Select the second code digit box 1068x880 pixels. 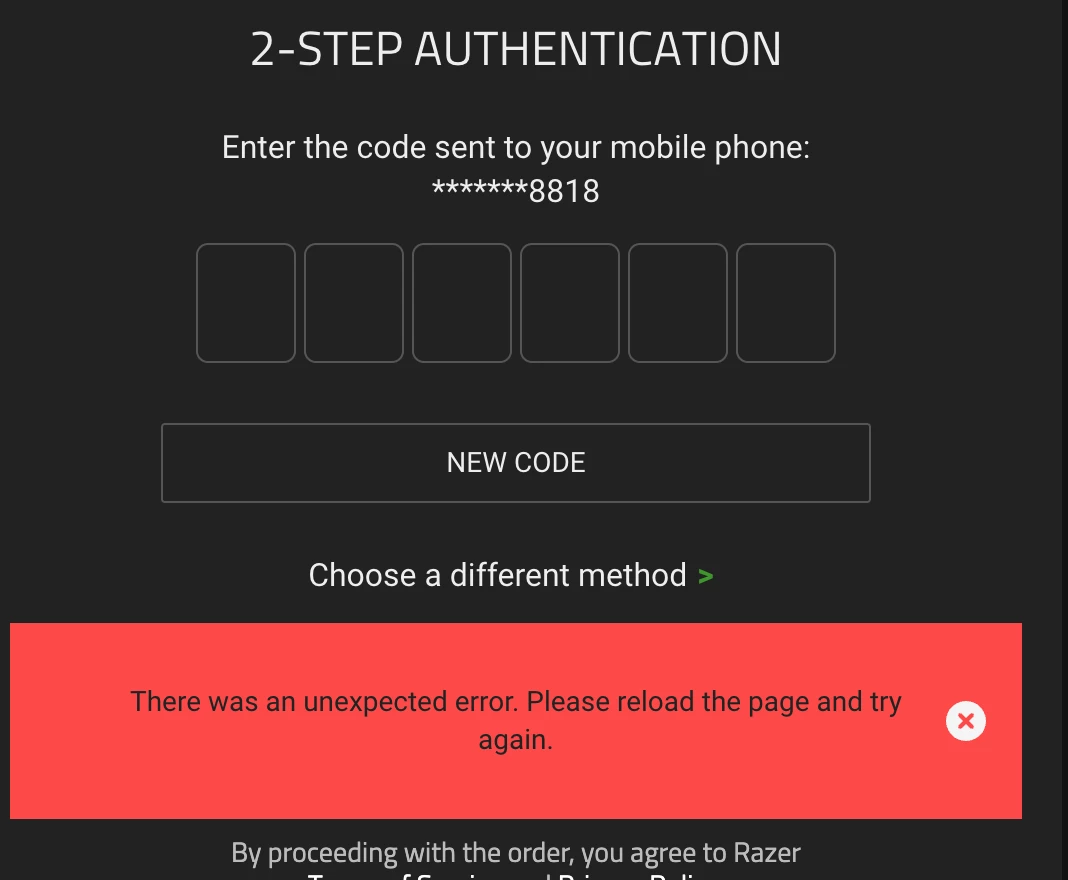point(354,303)
